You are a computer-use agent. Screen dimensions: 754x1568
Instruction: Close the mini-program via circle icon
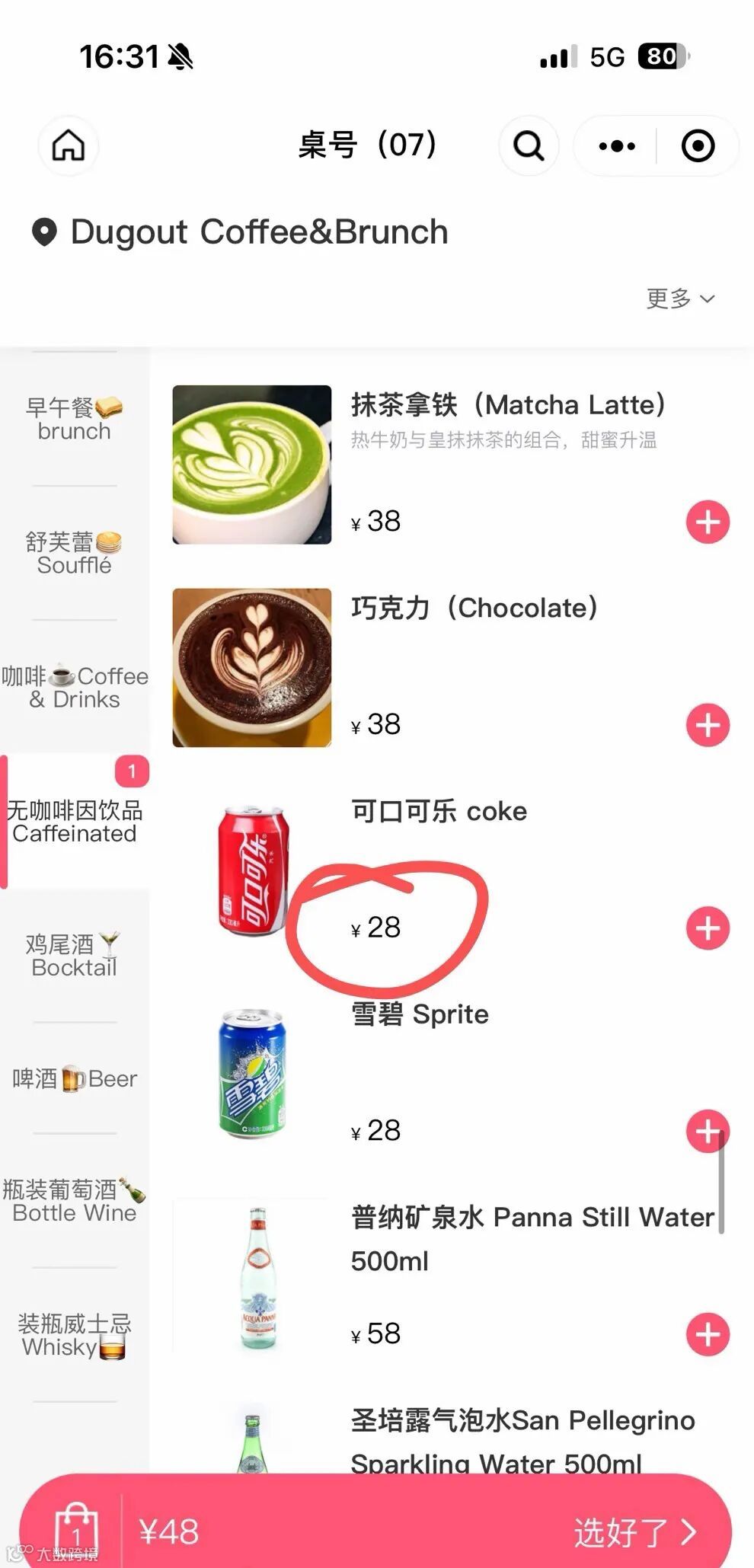698,145
